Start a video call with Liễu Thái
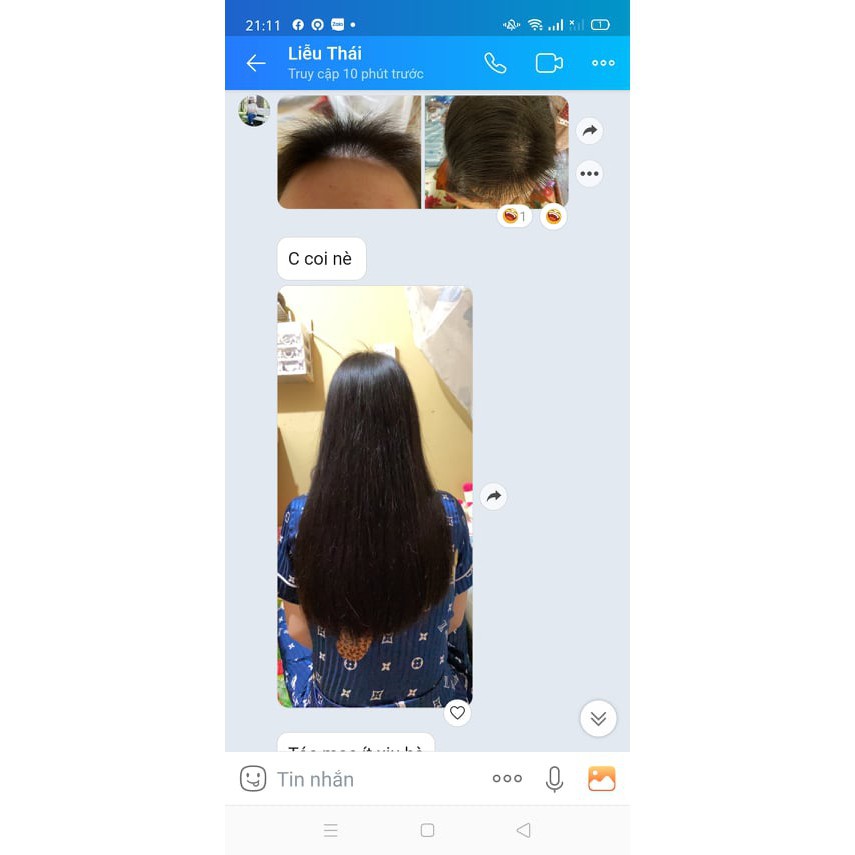This screenshot has width=855, height=855. coord(549,63)
